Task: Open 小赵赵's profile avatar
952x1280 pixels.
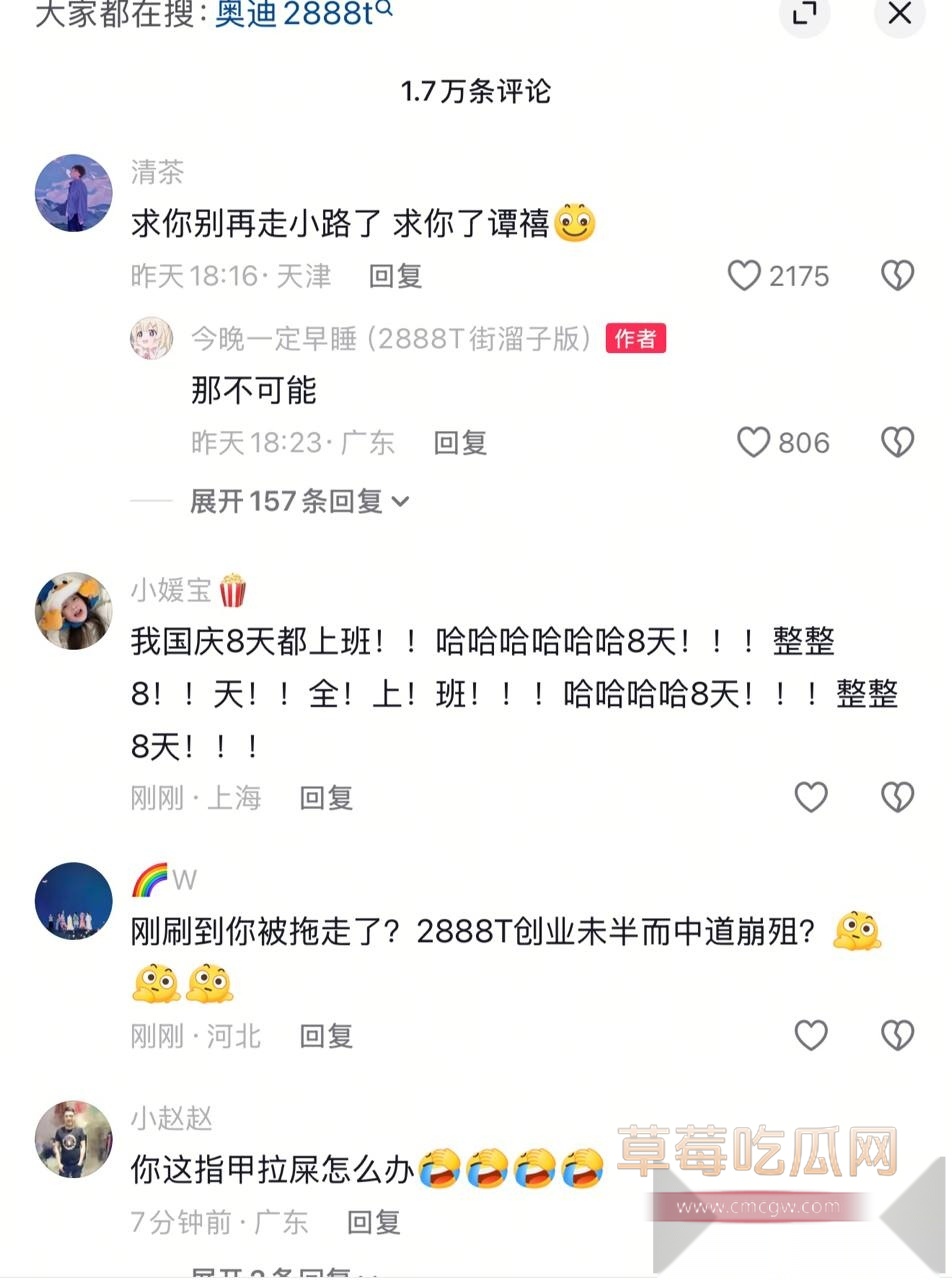Action: 74,1140
